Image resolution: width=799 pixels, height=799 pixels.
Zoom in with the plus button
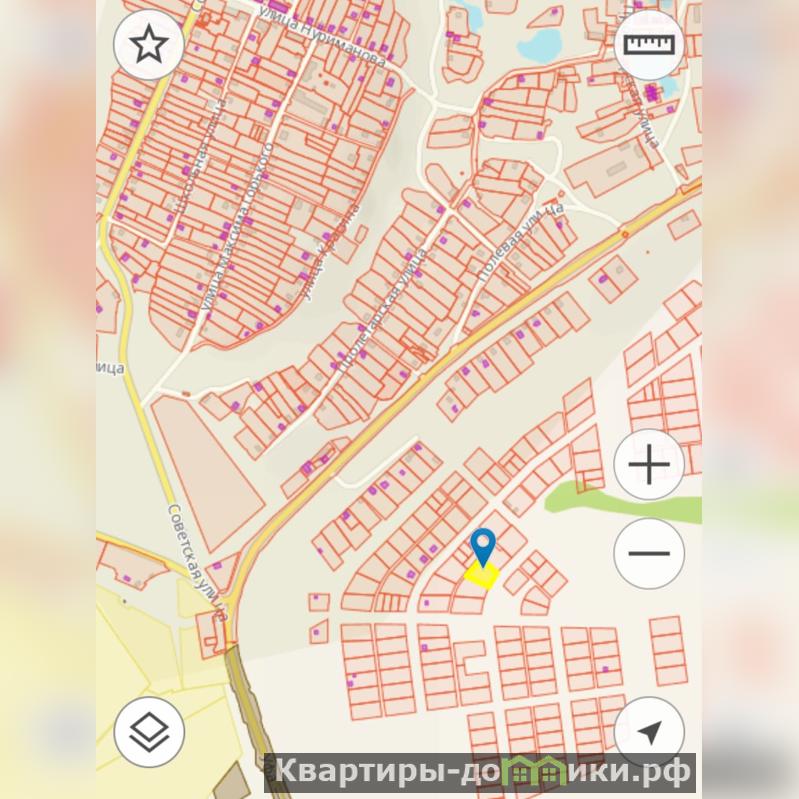pos(649,465)
